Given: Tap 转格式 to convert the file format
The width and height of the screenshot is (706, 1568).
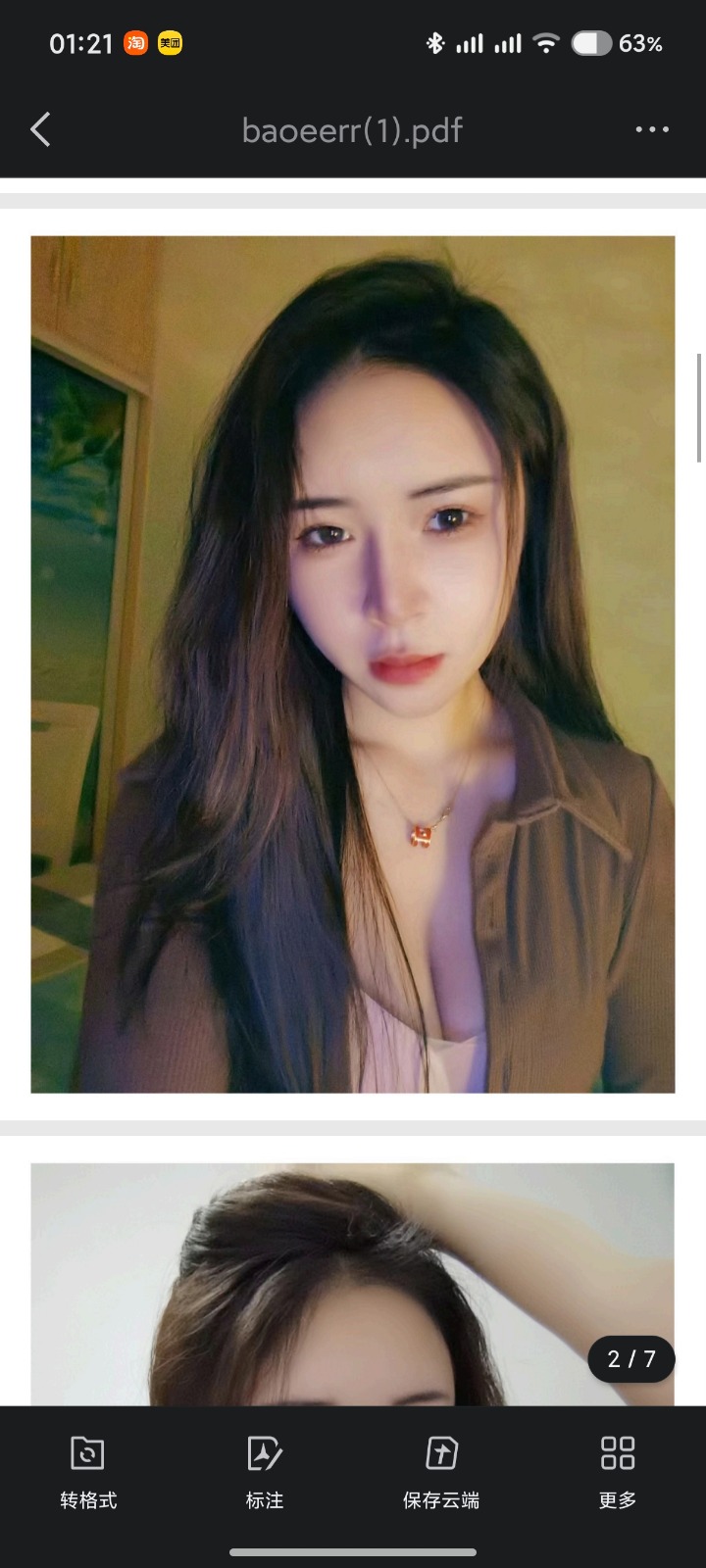Looking at the screenshot, I should (x=88, y=1471).
